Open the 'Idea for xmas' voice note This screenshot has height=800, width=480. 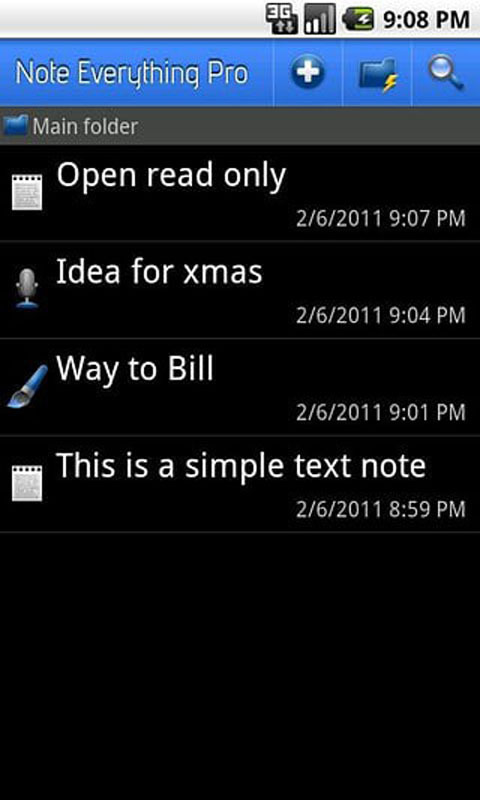pyautogui.click(x=240, y=290)
